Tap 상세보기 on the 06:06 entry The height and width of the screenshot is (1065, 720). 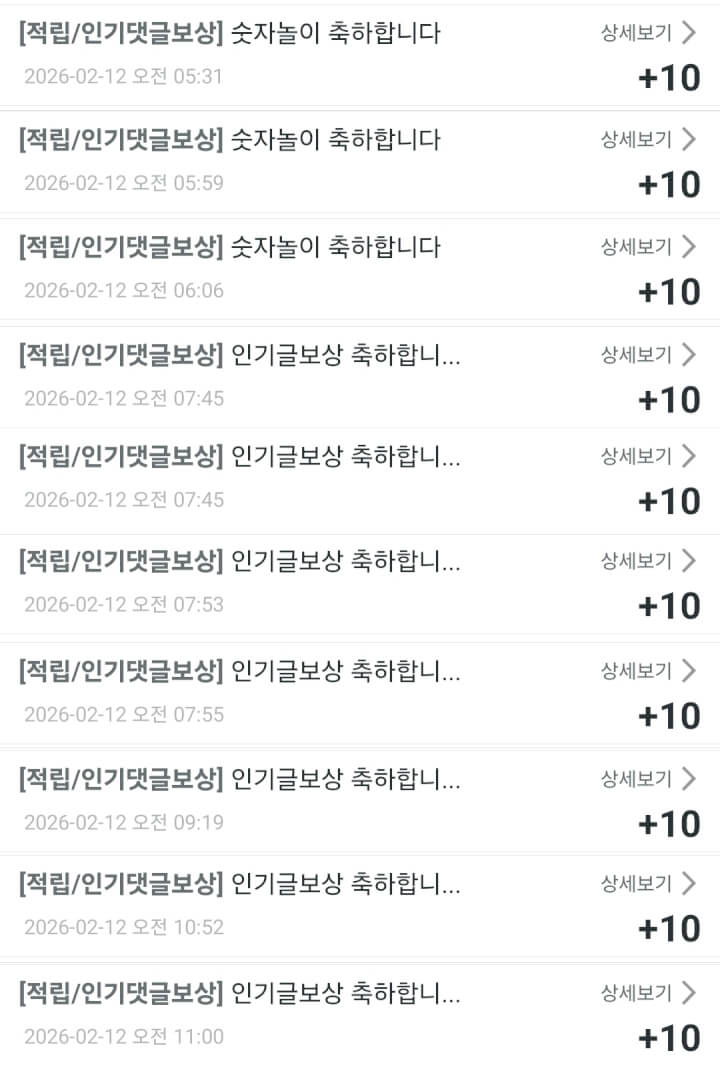[647, 247]
